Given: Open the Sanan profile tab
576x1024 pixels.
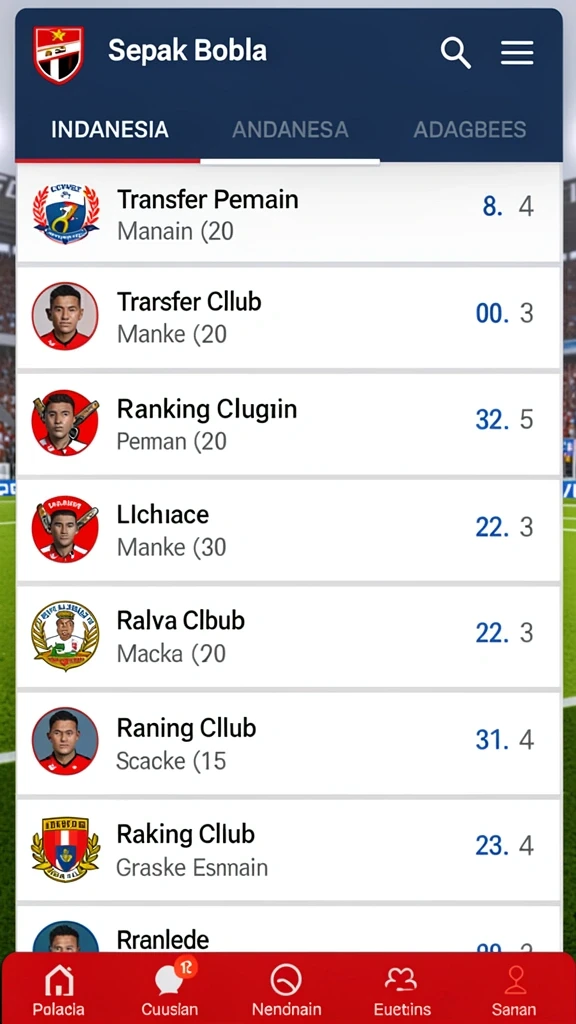Looking at the screenshot, I should pos(516,990).
